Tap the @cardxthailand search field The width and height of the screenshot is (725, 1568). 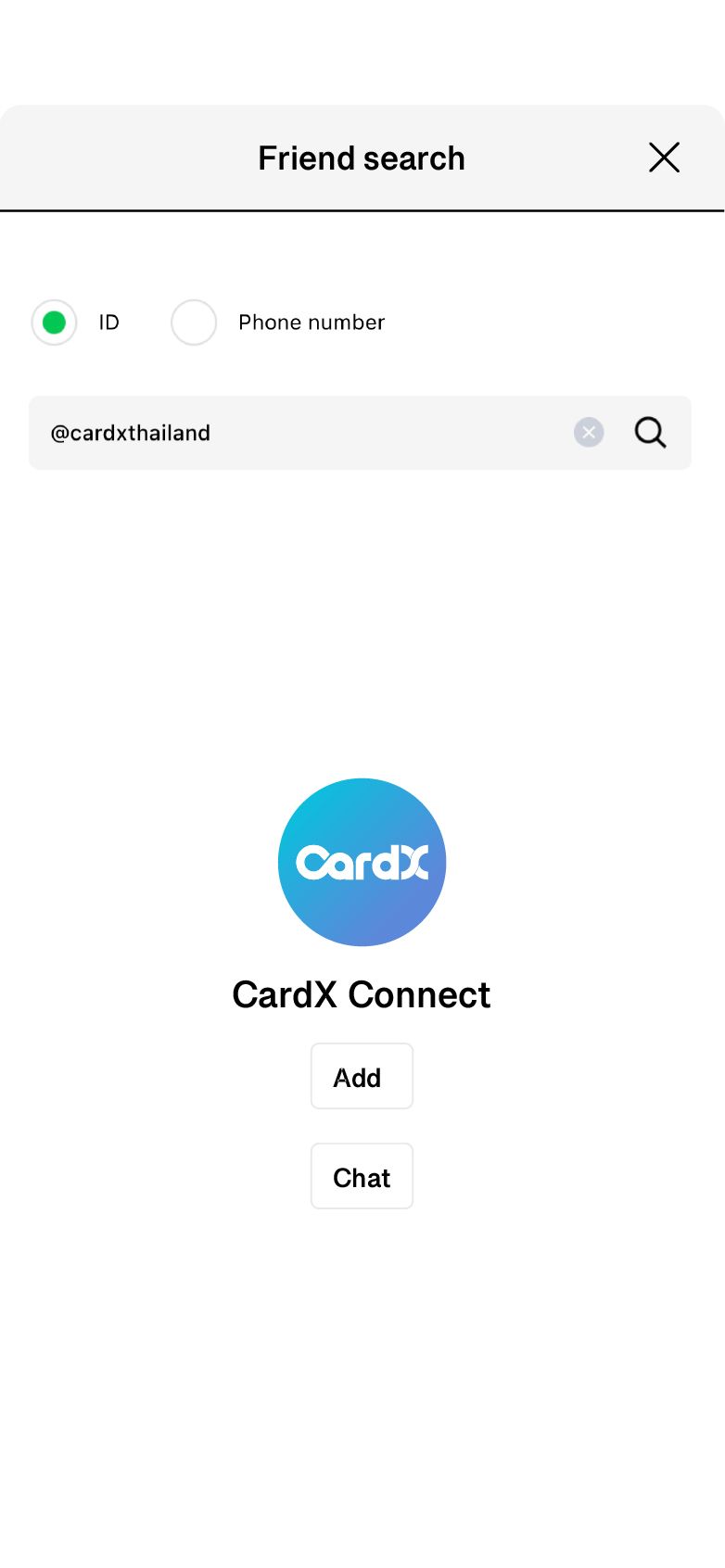point(297,433)
